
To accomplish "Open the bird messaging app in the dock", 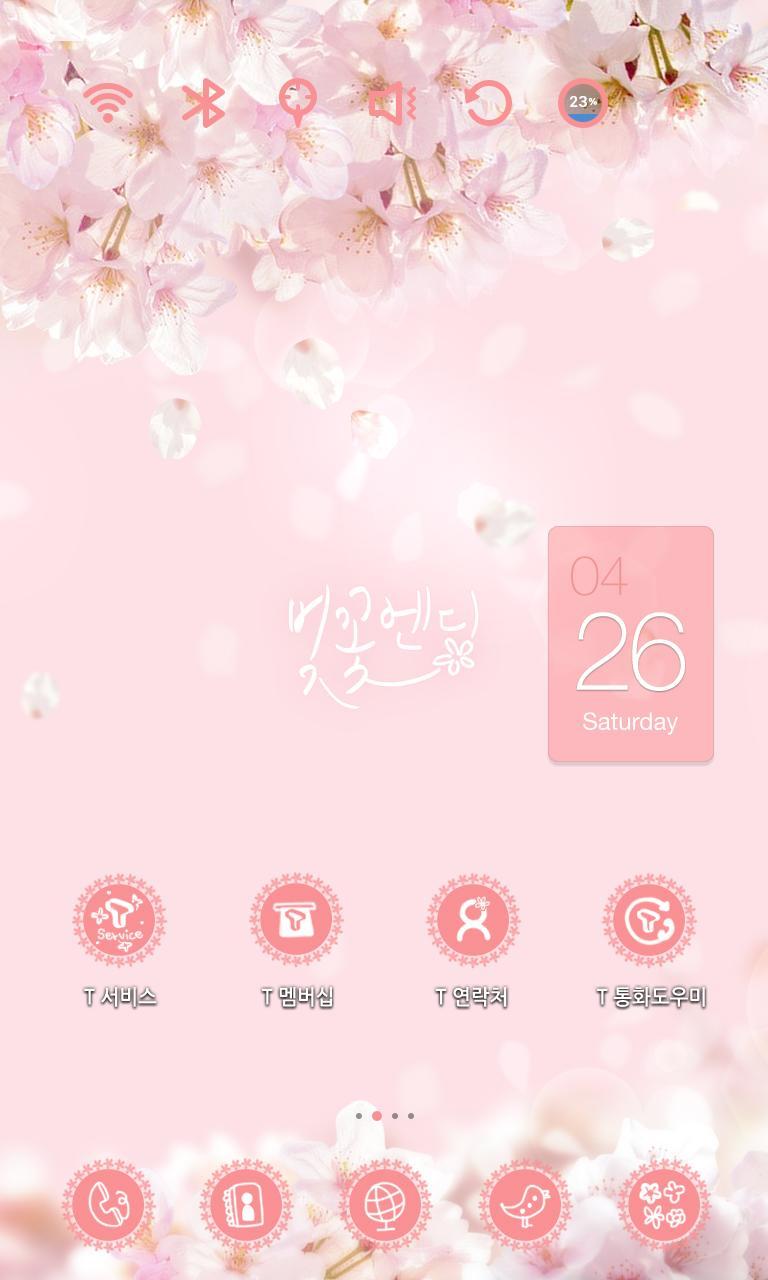I will (525, 1204).
